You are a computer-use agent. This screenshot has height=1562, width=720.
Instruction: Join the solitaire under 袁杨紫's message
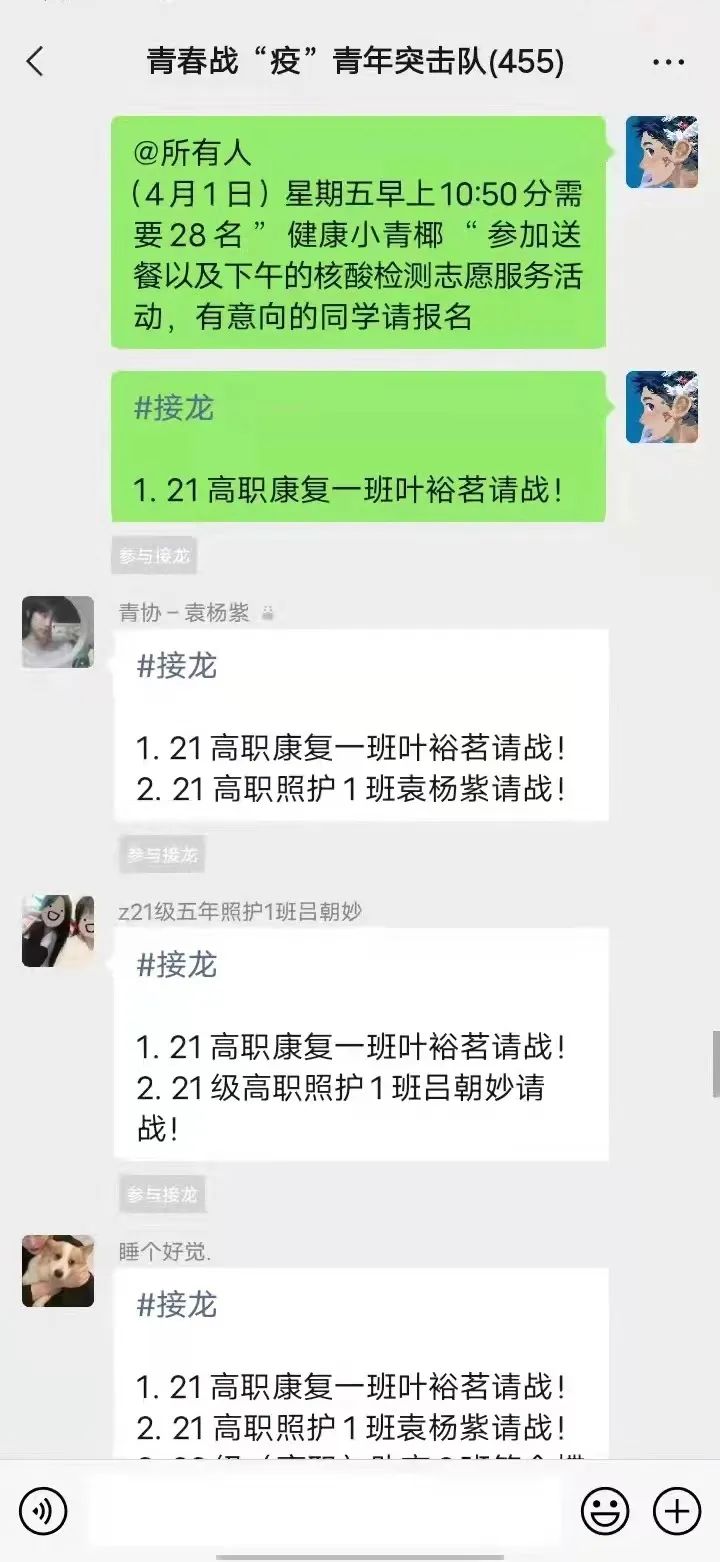(162, 855)
